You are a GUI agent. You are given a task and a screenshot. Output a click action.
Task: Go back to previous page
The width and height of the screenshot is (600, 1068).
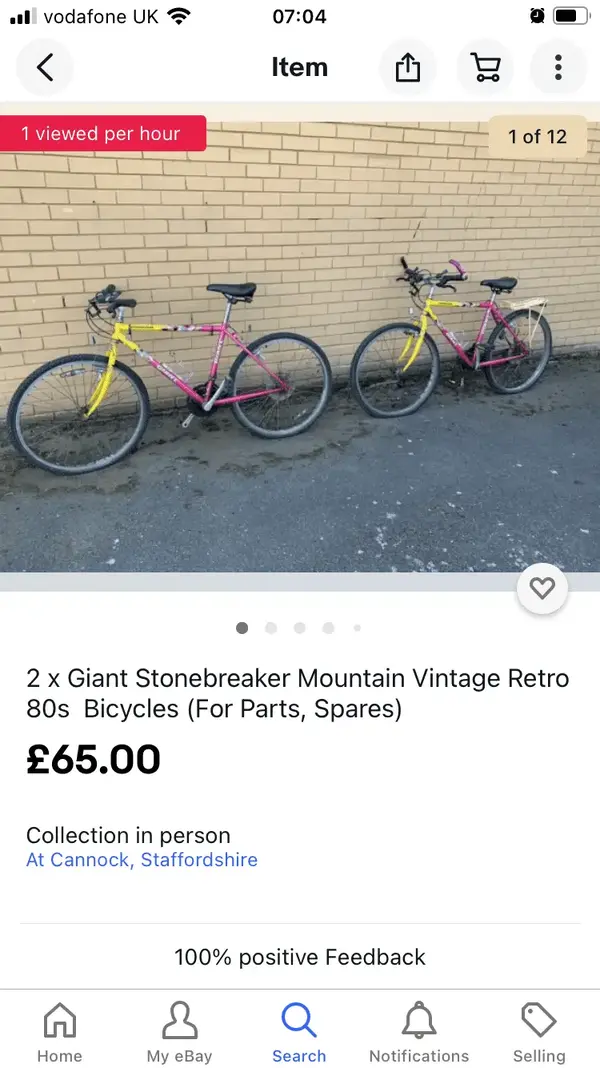pos(45,68)
